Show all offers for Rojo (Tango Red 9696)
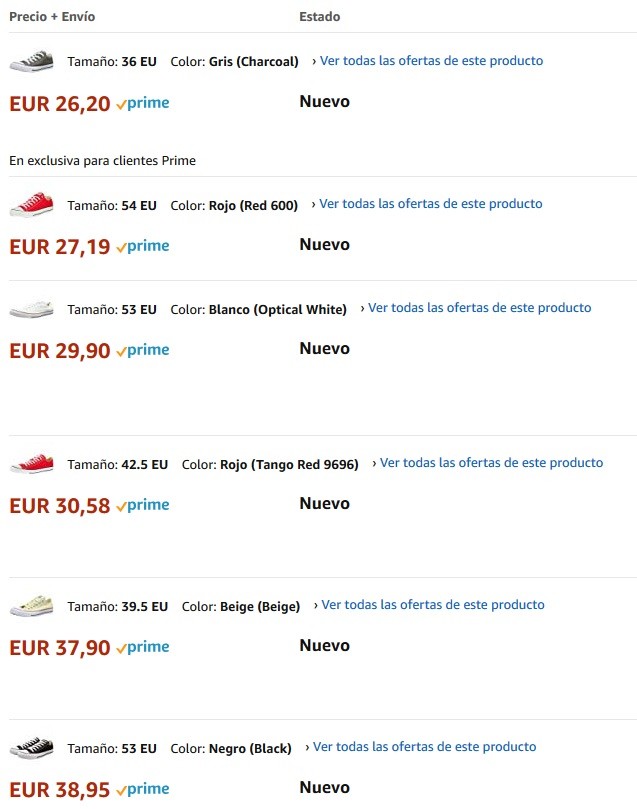 491,463
